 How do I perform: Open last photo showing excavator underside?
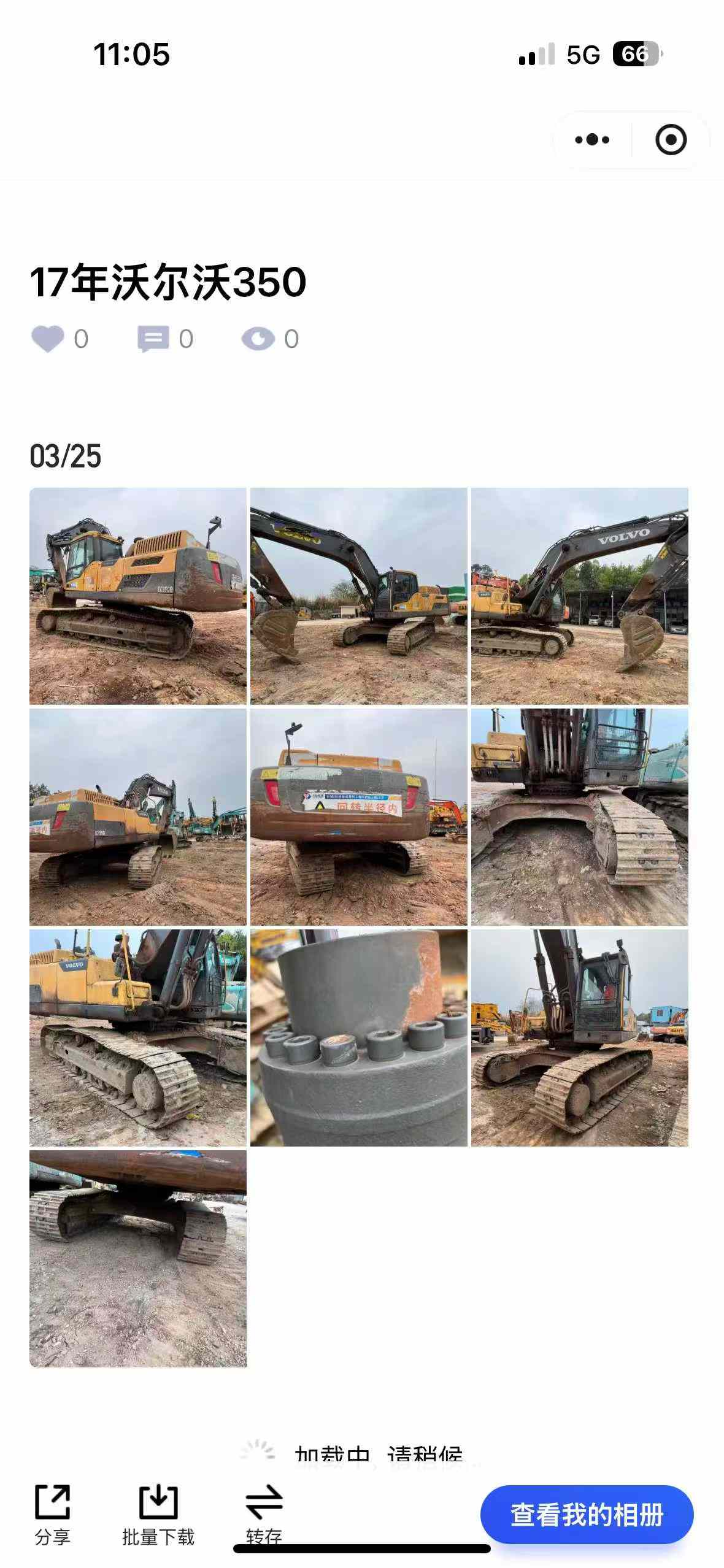[x=138, y=1258]
